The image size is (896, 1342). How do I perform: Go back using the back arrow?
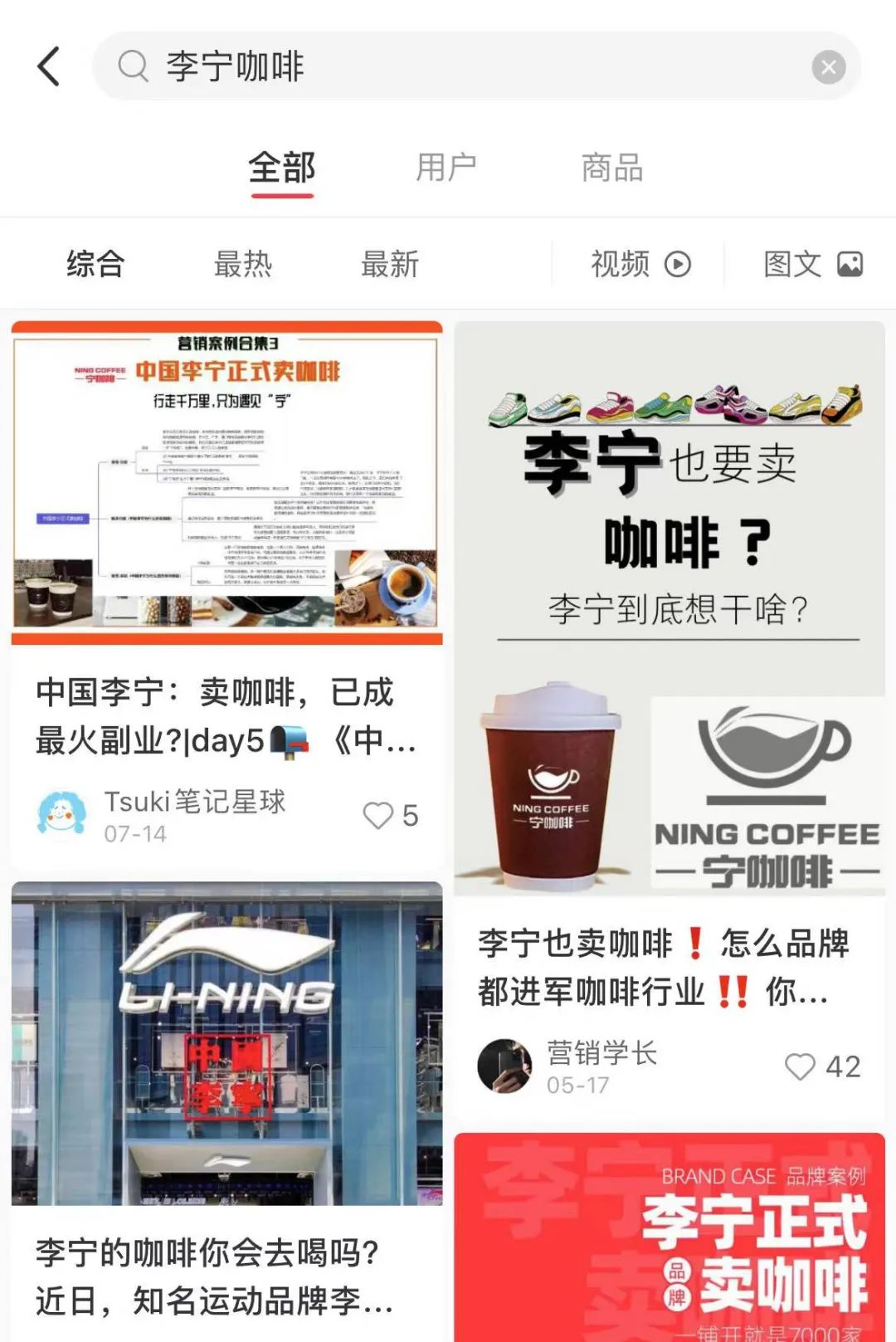49,66
